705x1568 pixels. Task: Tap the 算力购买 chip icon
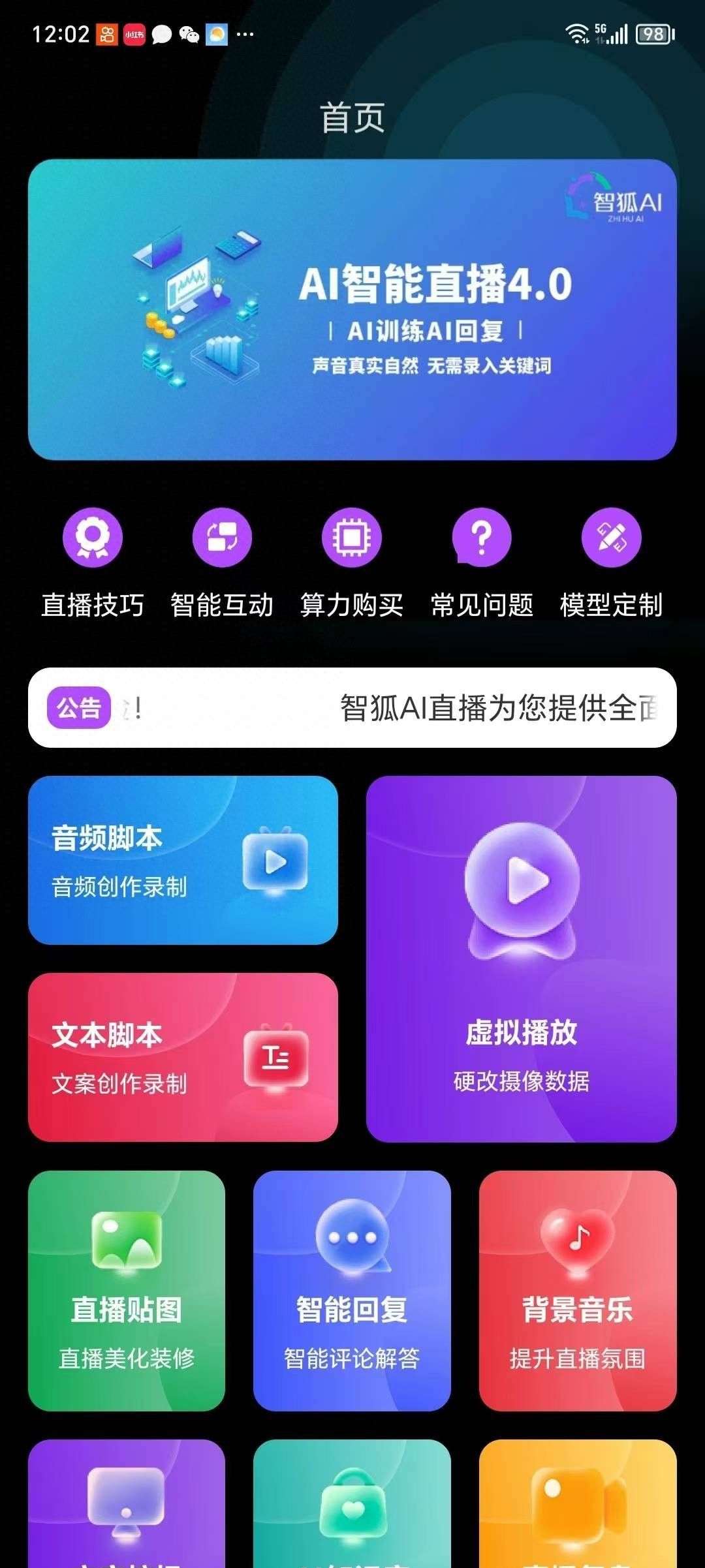(x=351, y=536)
